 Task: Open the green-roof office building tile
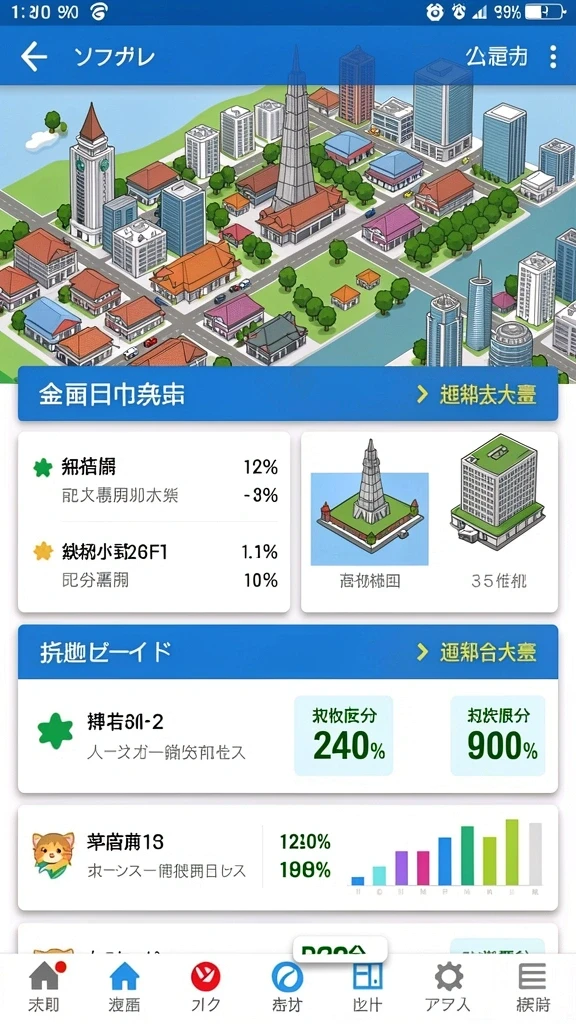[x=498, y=511]
